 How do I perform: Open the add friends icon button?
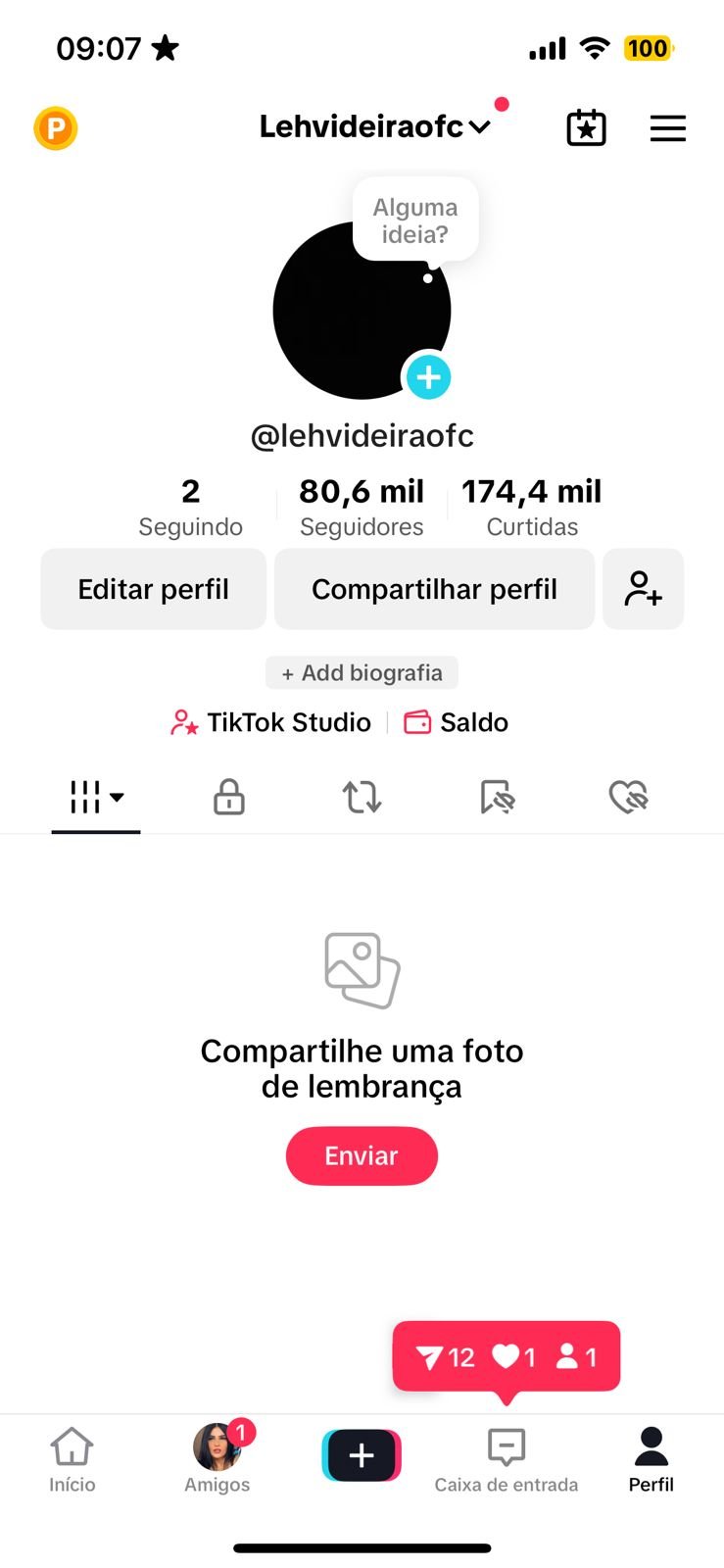[644, 589]
